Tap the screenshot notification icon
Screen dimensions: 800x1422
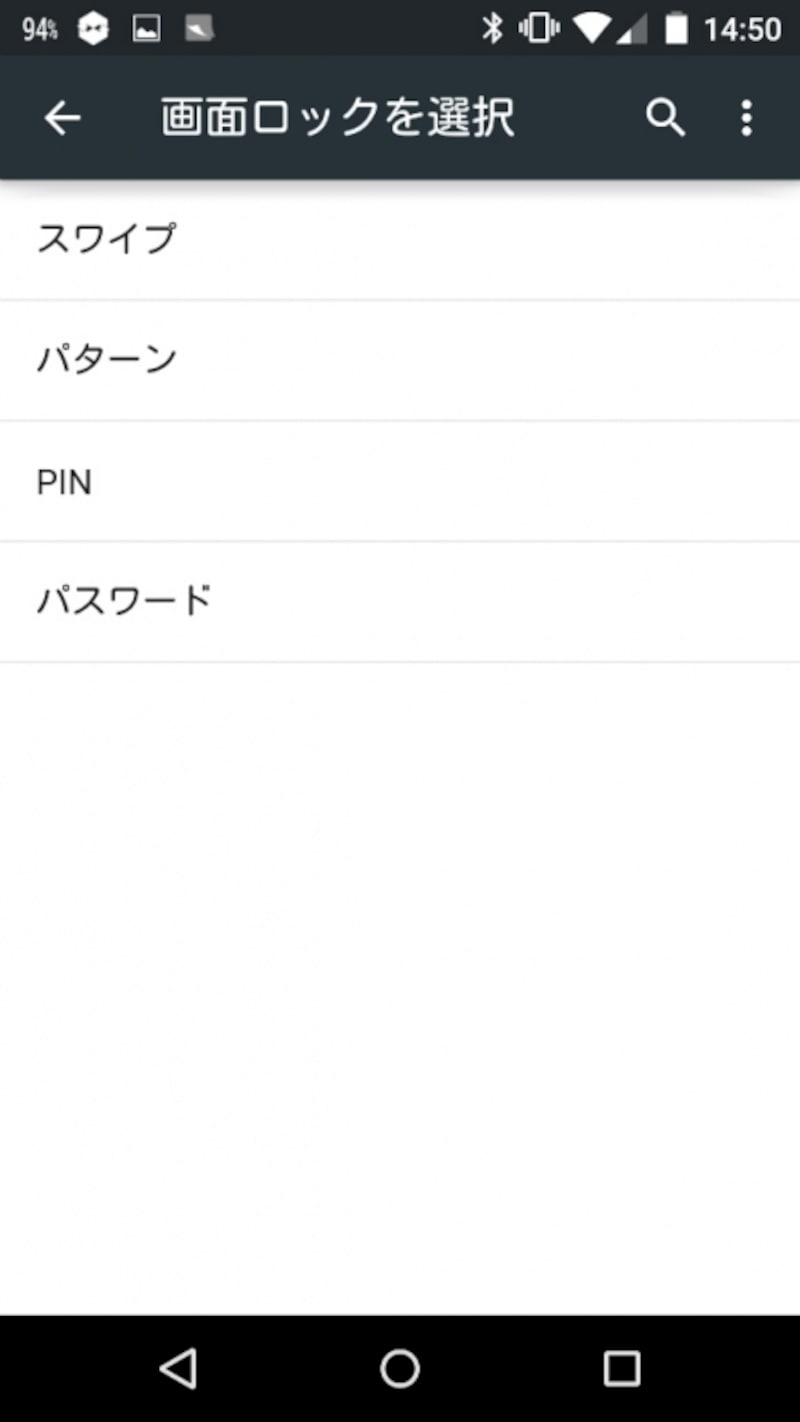pyautogui.click(x=200, y=27)
